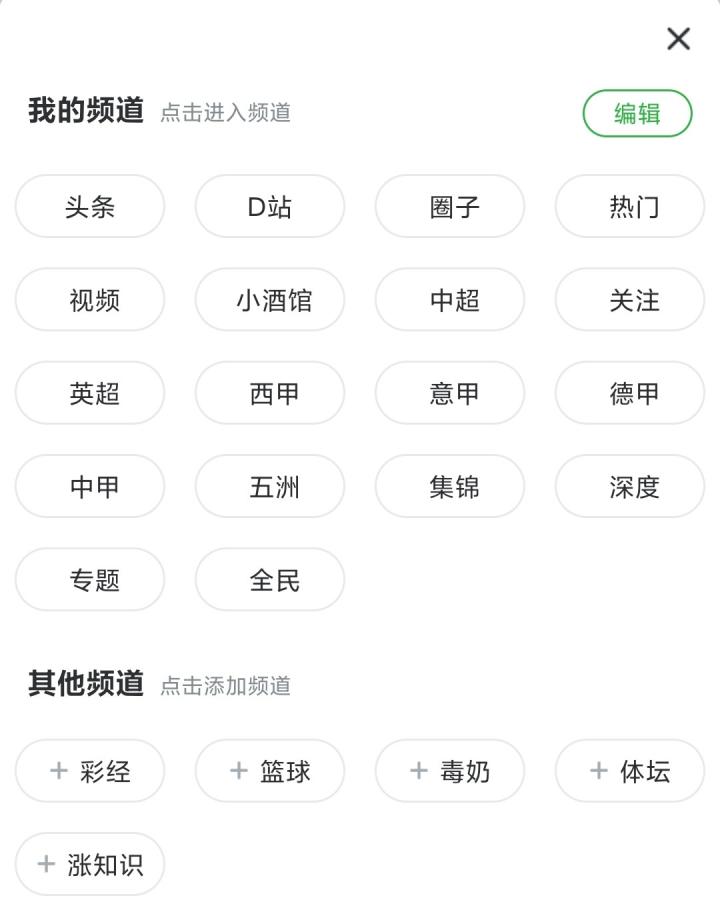This screenshot has width=720, height=914.
Task: Go to the 深度 channel
Action: (630, 487)
